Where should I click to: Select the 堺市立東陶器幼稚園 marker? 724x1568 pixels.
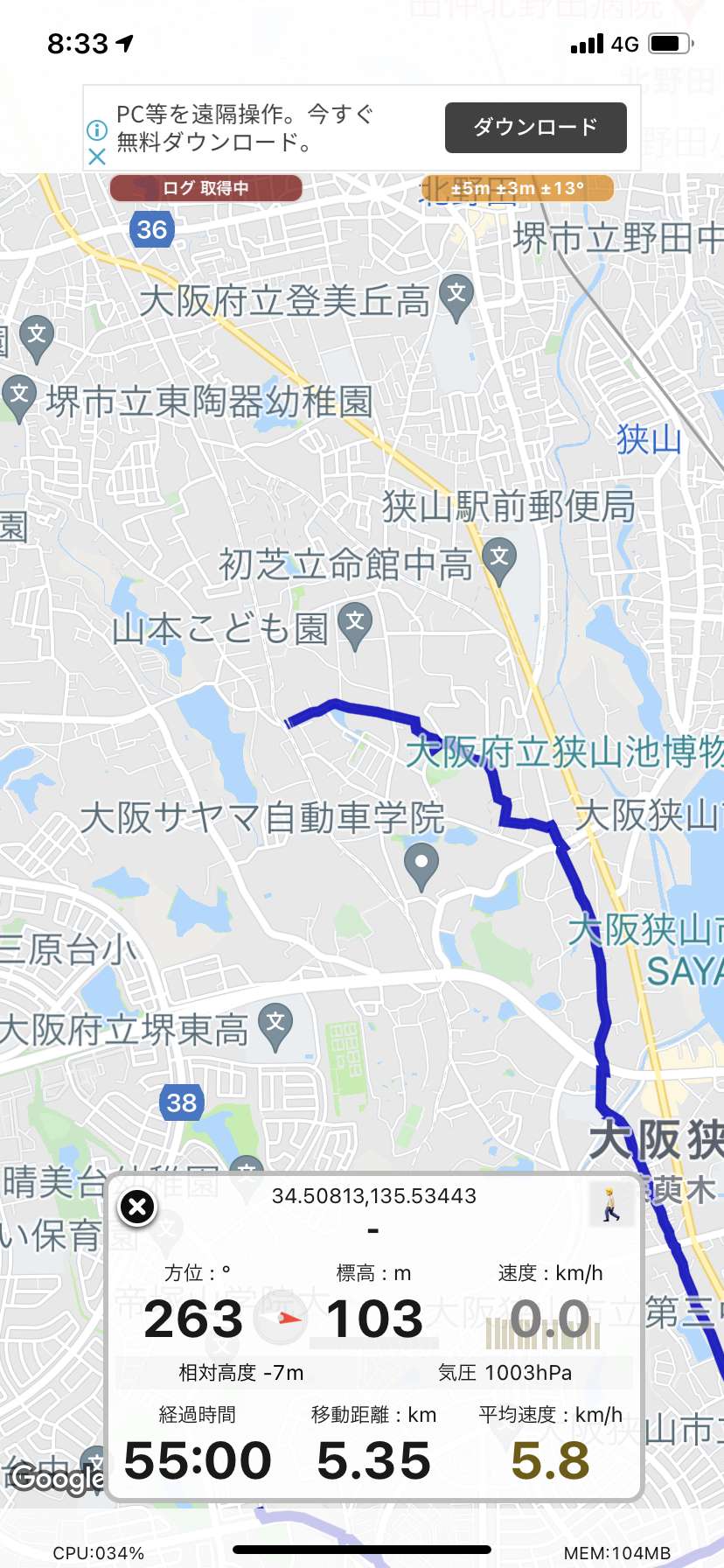[x=18, y=398]
